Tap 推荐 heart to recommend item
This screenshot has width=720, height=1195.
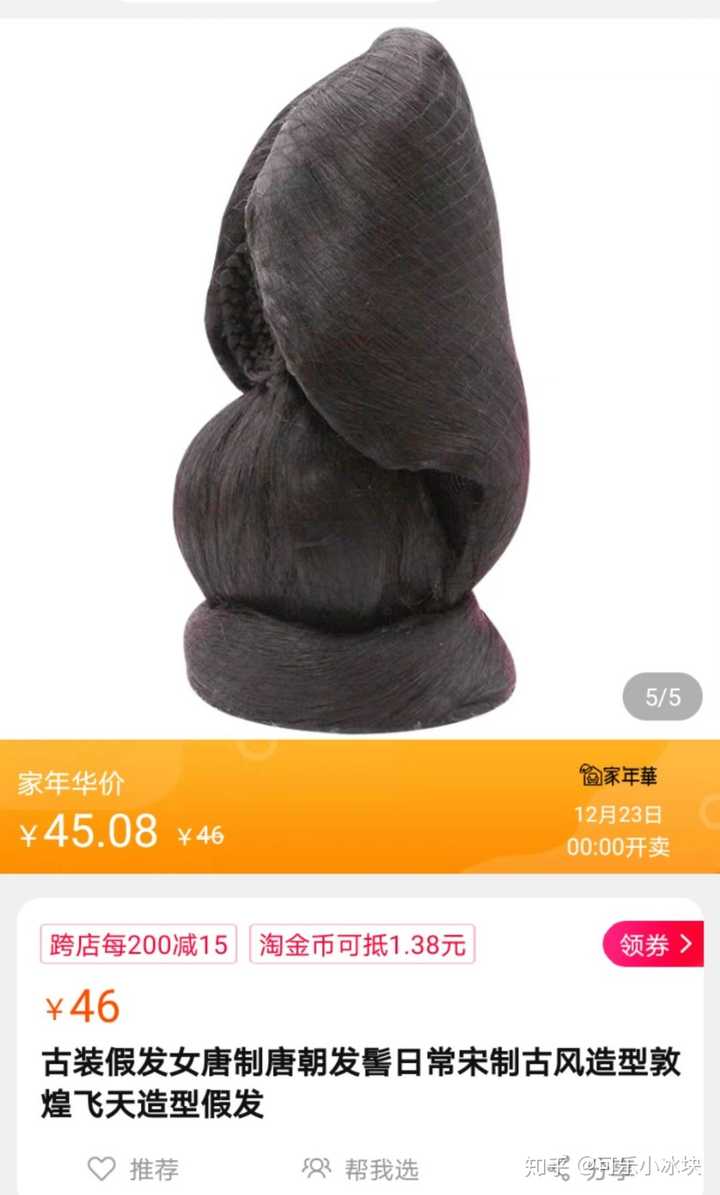coord(133,1168)
